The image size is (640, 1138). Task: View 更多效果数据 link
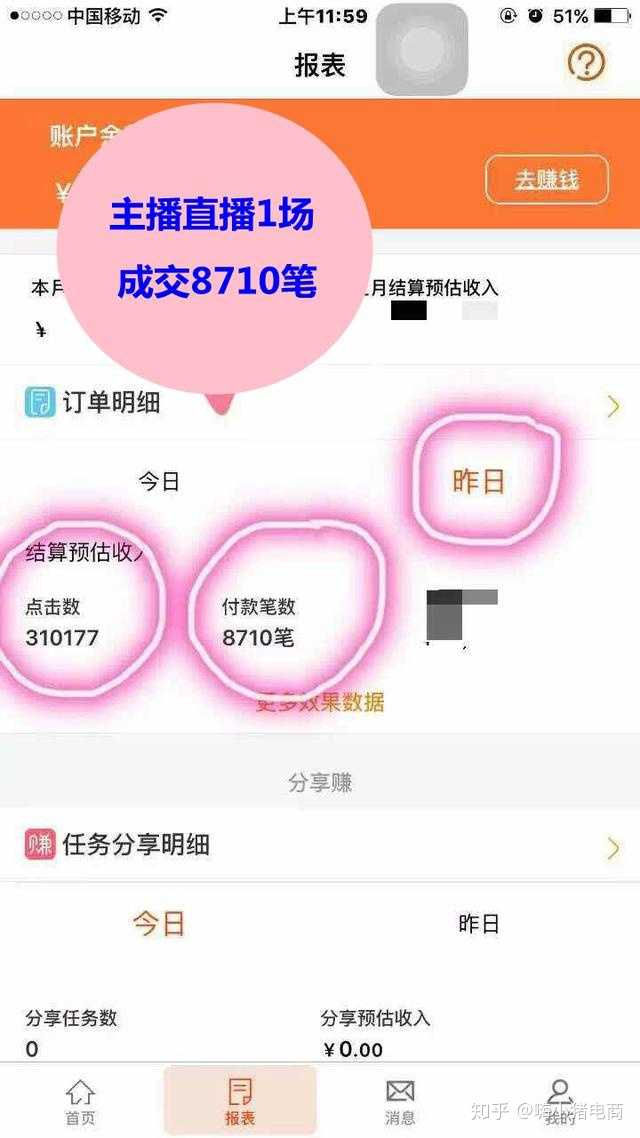pos(320,702)
